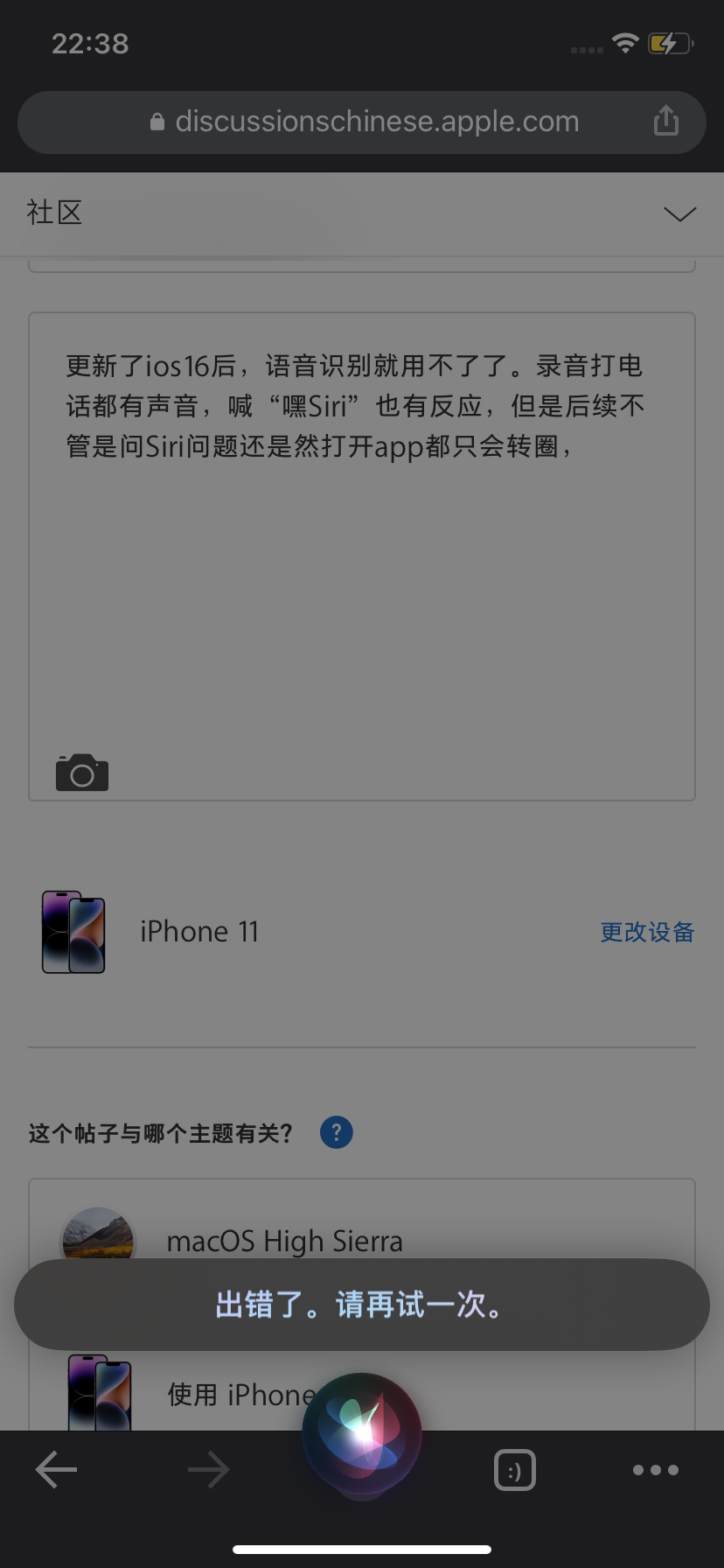Attach a photo with the camera icon
The height and width of the screenshot is (1568, 724).
pyautogui.click(x=82, y=773)
